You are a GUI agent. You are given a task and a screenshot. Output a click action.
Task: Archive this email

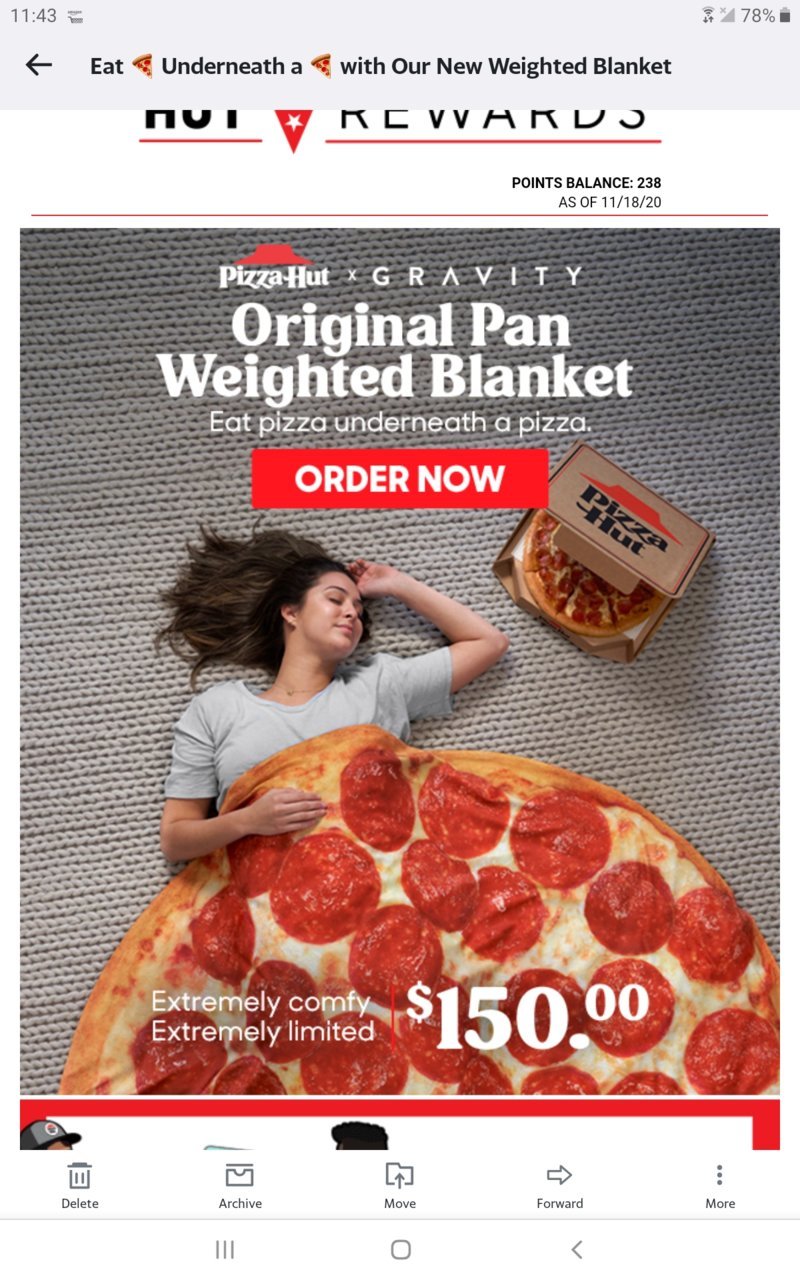click(240, 1185)
